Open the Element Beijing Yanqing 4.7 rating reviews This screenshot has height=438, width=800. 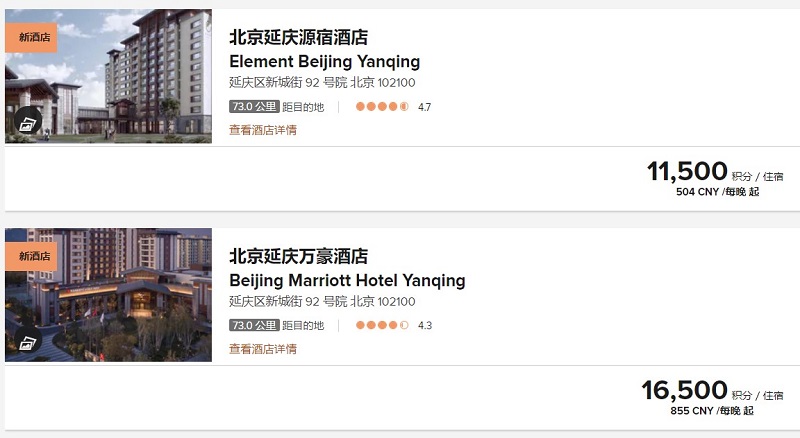tap(392, 107)
